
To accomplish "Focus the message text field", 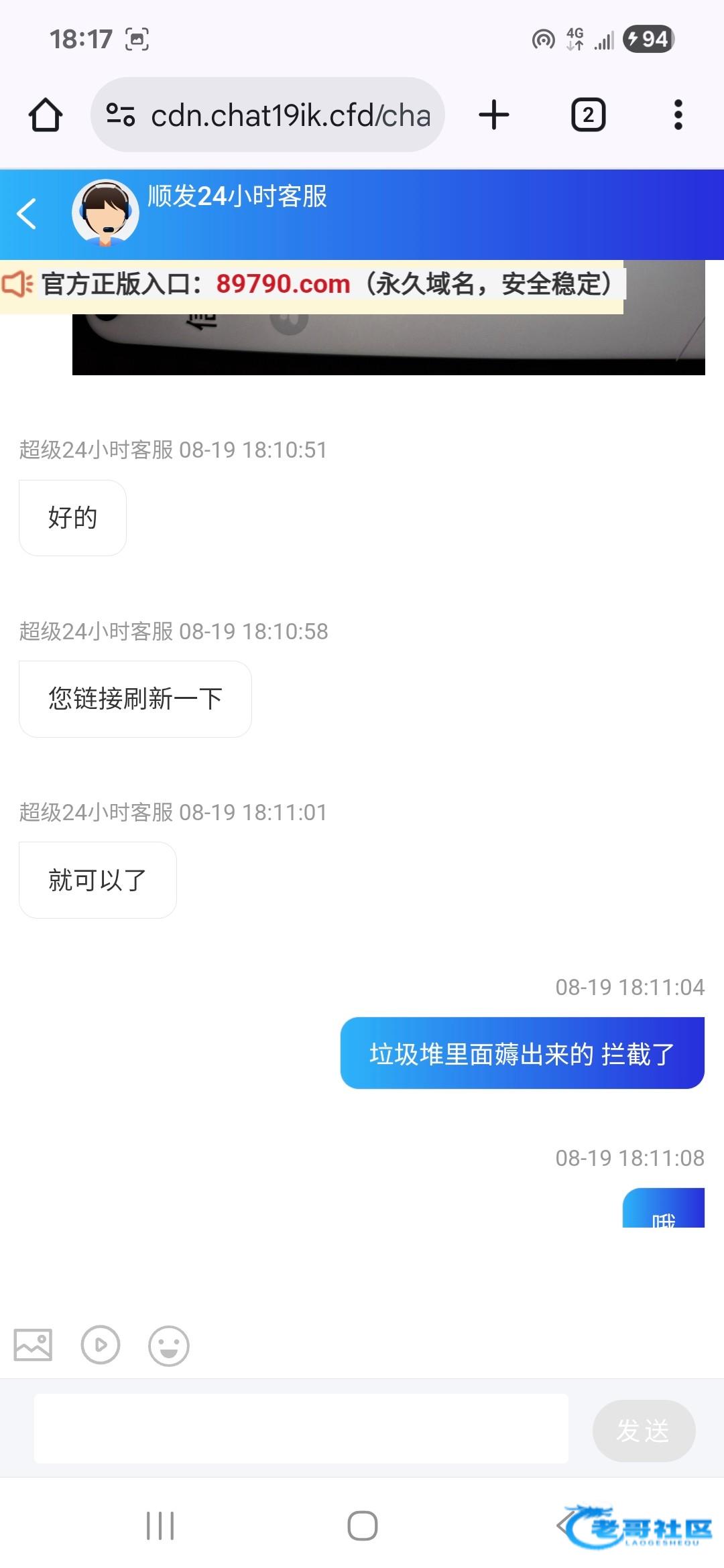I will pyautogui.click(x=301, y=1429).
